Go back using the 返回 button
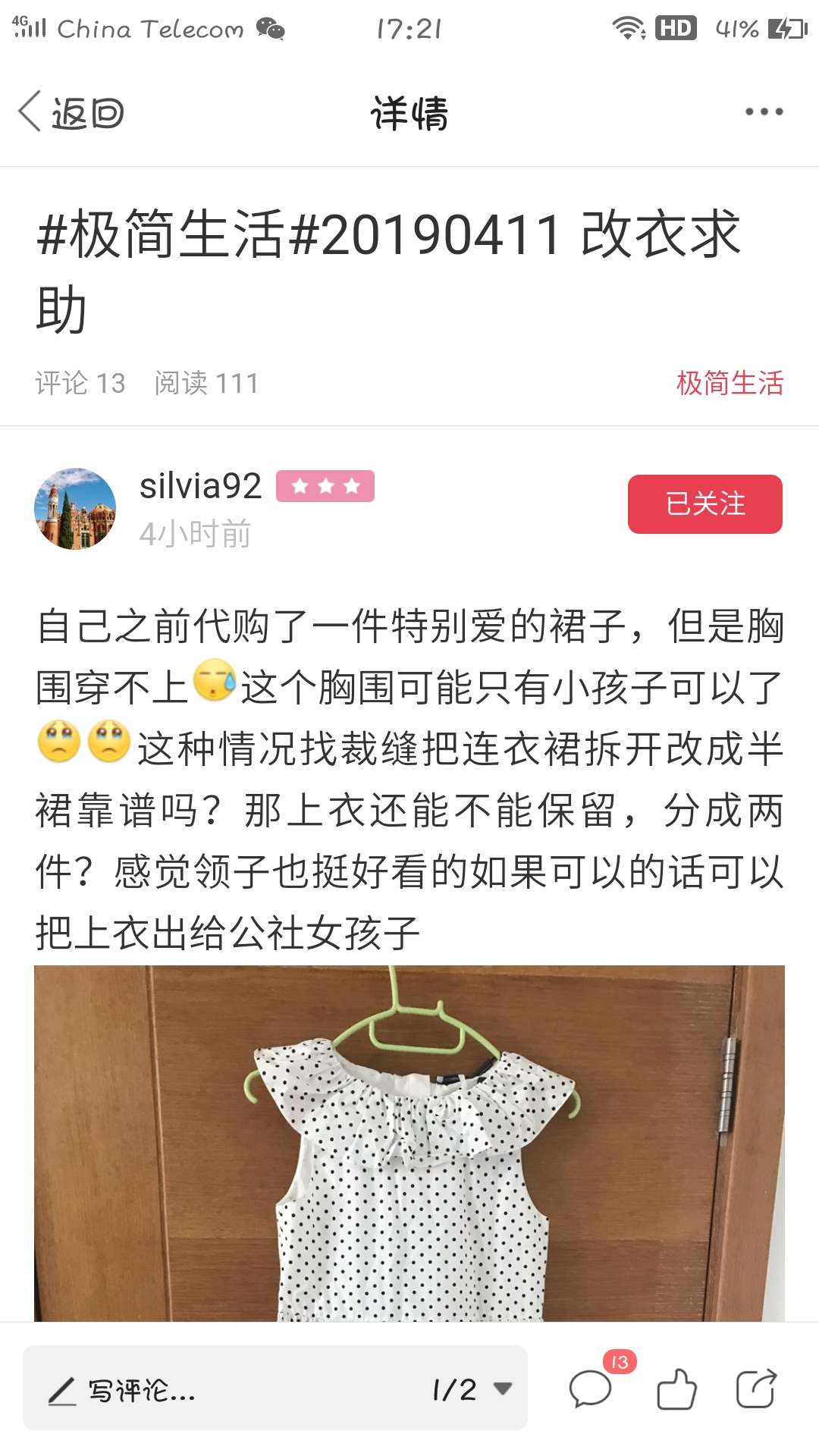The image size is (819, 1456). click(x=71, y=112)
